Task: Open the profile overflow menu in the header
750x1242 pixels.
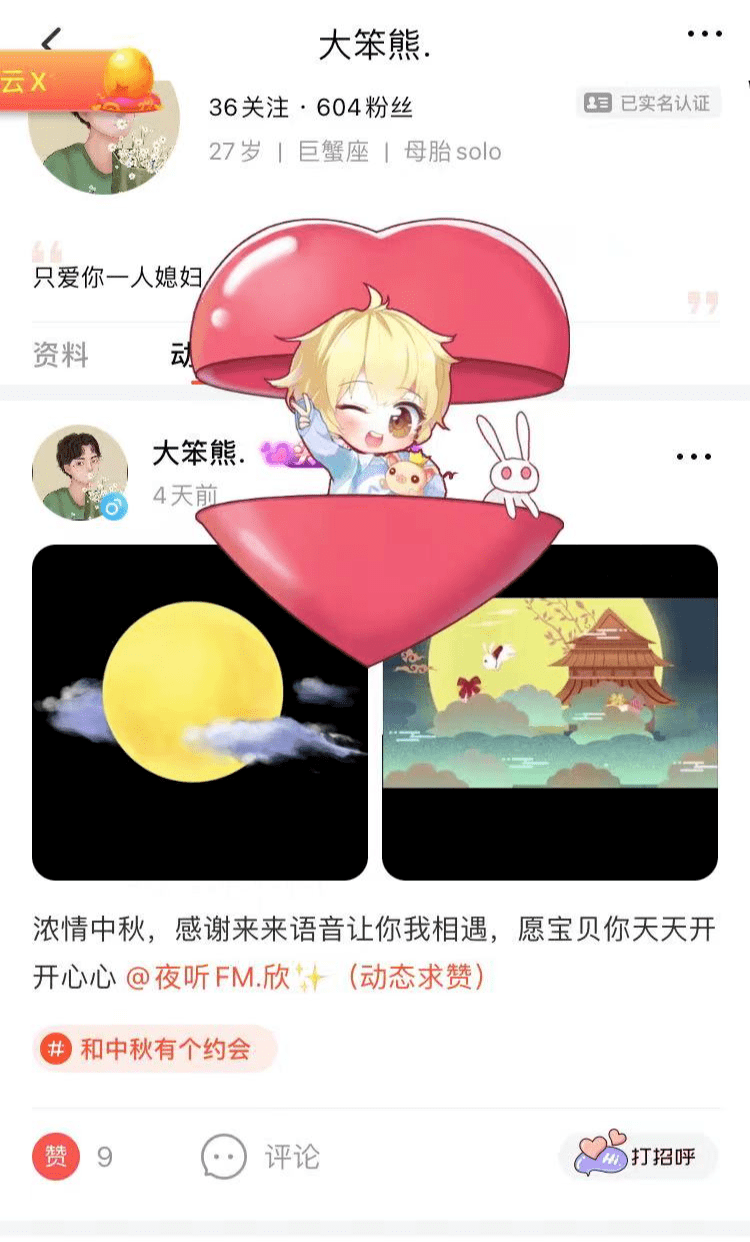Action: pyautogui.click(x=704, y=35)
